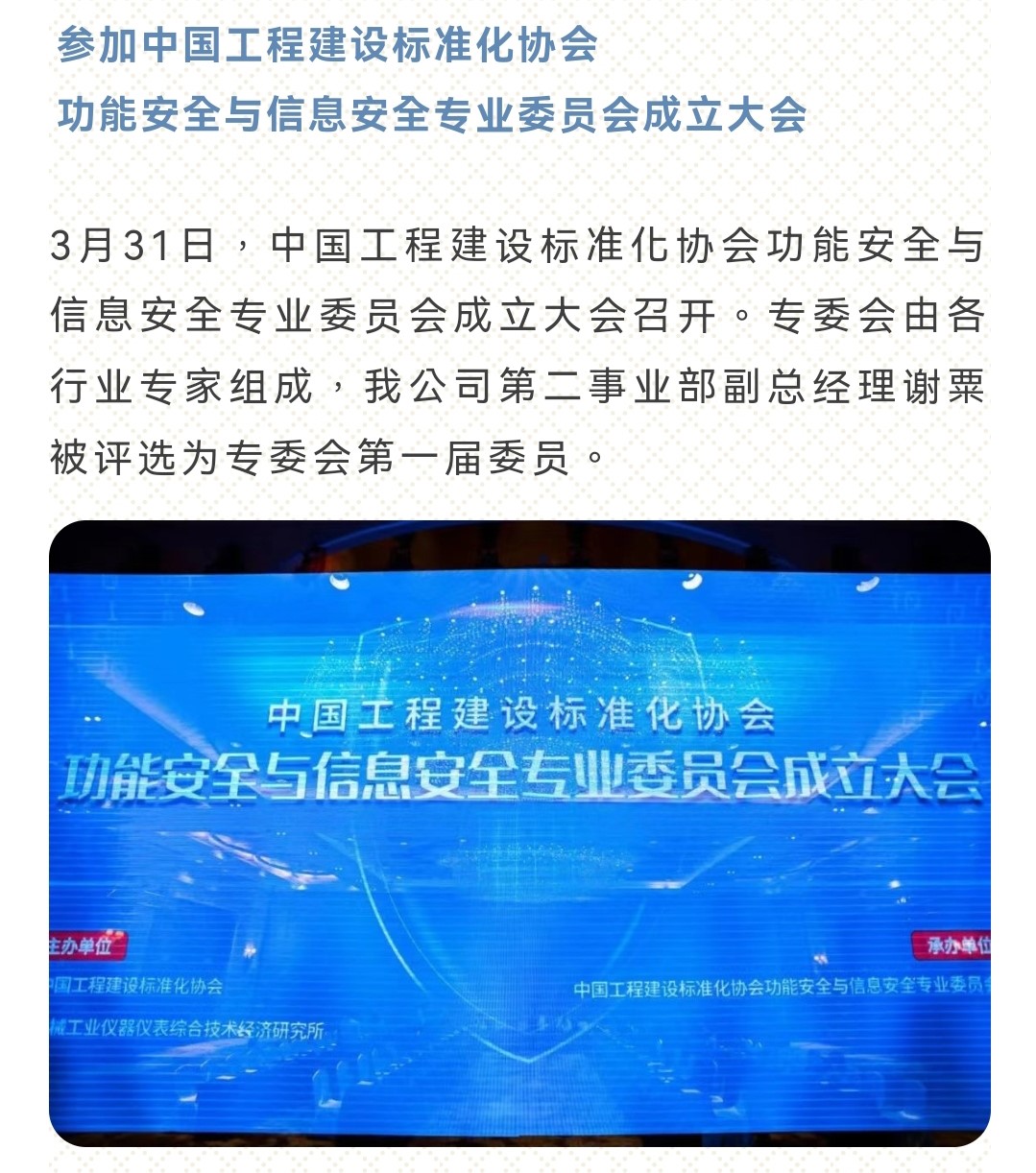Open the conference screen photo in full view
Screen dimensions: 1036x1173
tap(518, 833)
